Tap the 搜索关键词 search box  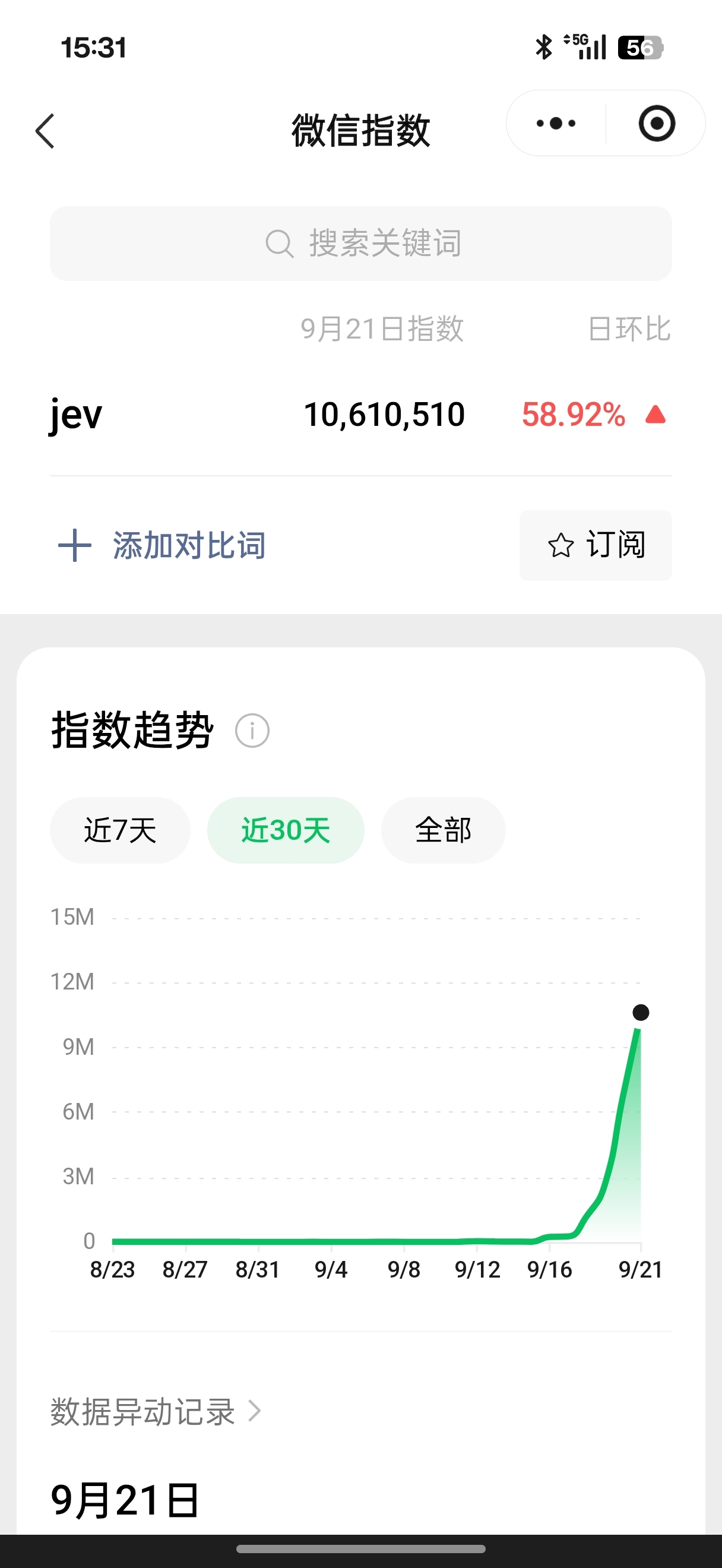(360, 244)
